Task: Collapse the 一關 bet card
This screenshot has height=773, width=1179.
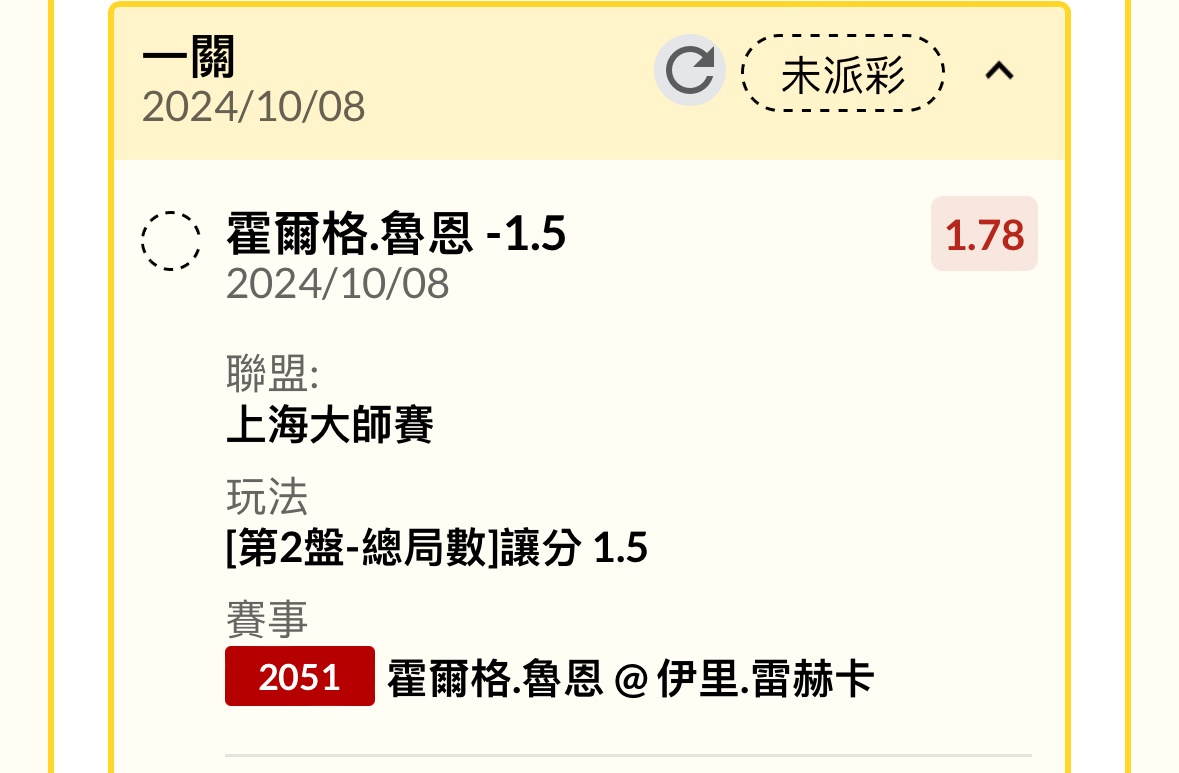Action: pyautogui.click(x=999, y=71)
